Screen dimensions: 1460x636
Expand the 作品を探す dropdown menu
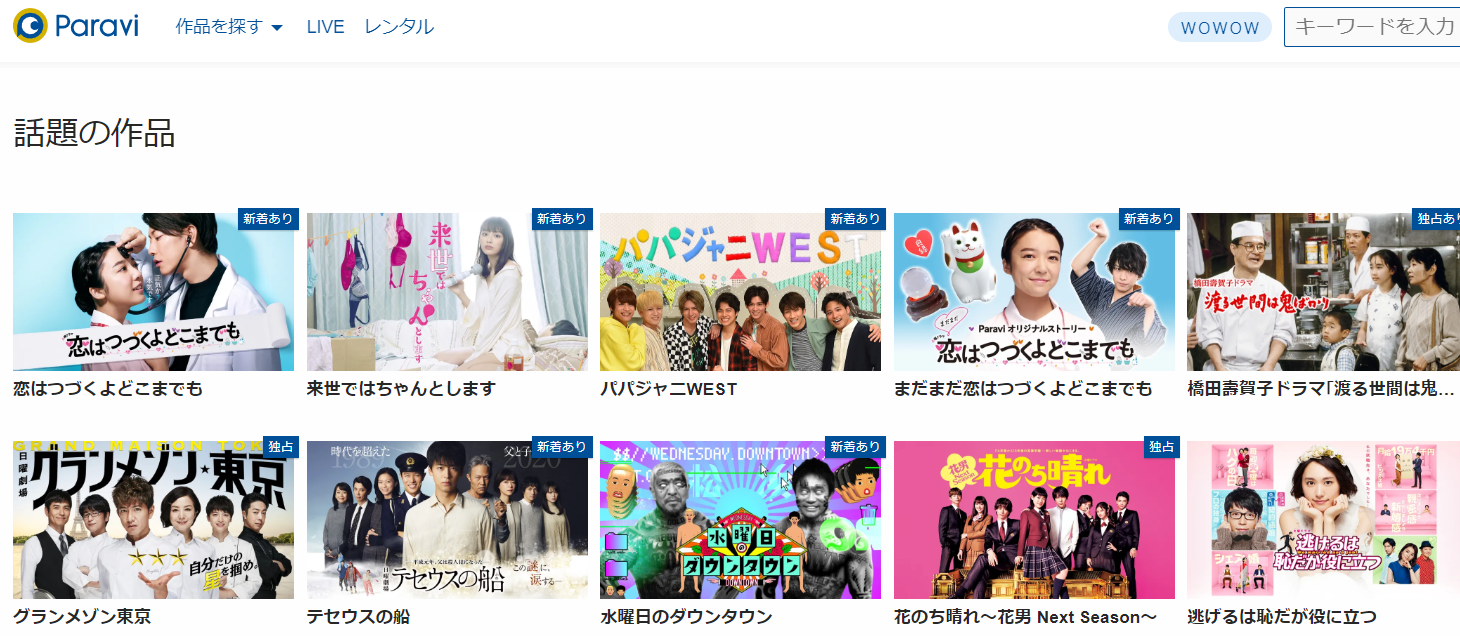point(229,27)
